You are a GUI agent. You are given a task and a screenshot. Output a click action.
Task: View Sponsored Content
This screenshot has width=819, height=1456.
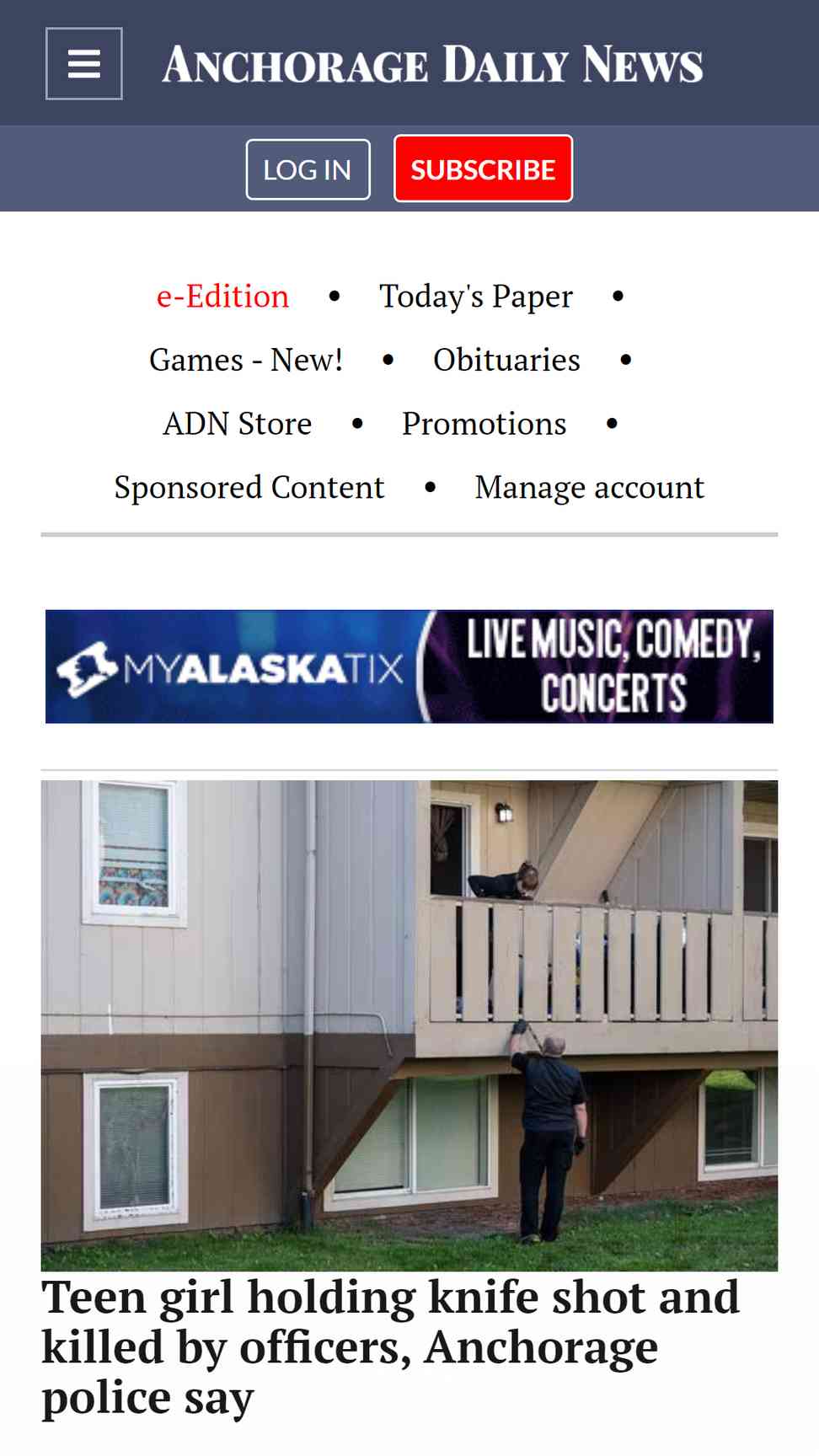249,488
